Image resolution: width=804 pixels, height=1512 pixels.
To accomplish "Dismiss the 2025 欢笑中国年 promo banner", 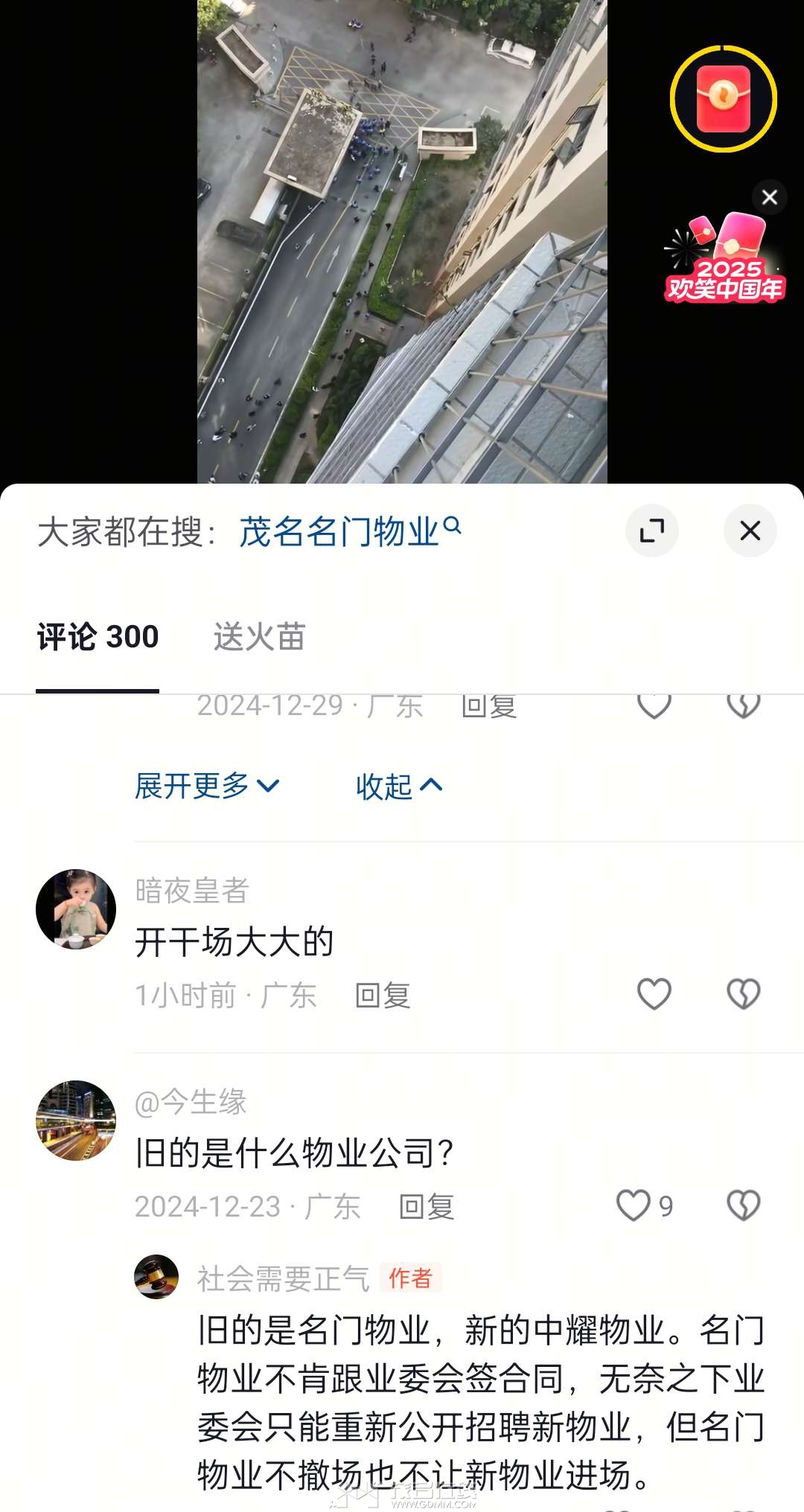I will [x=769, y=197].
